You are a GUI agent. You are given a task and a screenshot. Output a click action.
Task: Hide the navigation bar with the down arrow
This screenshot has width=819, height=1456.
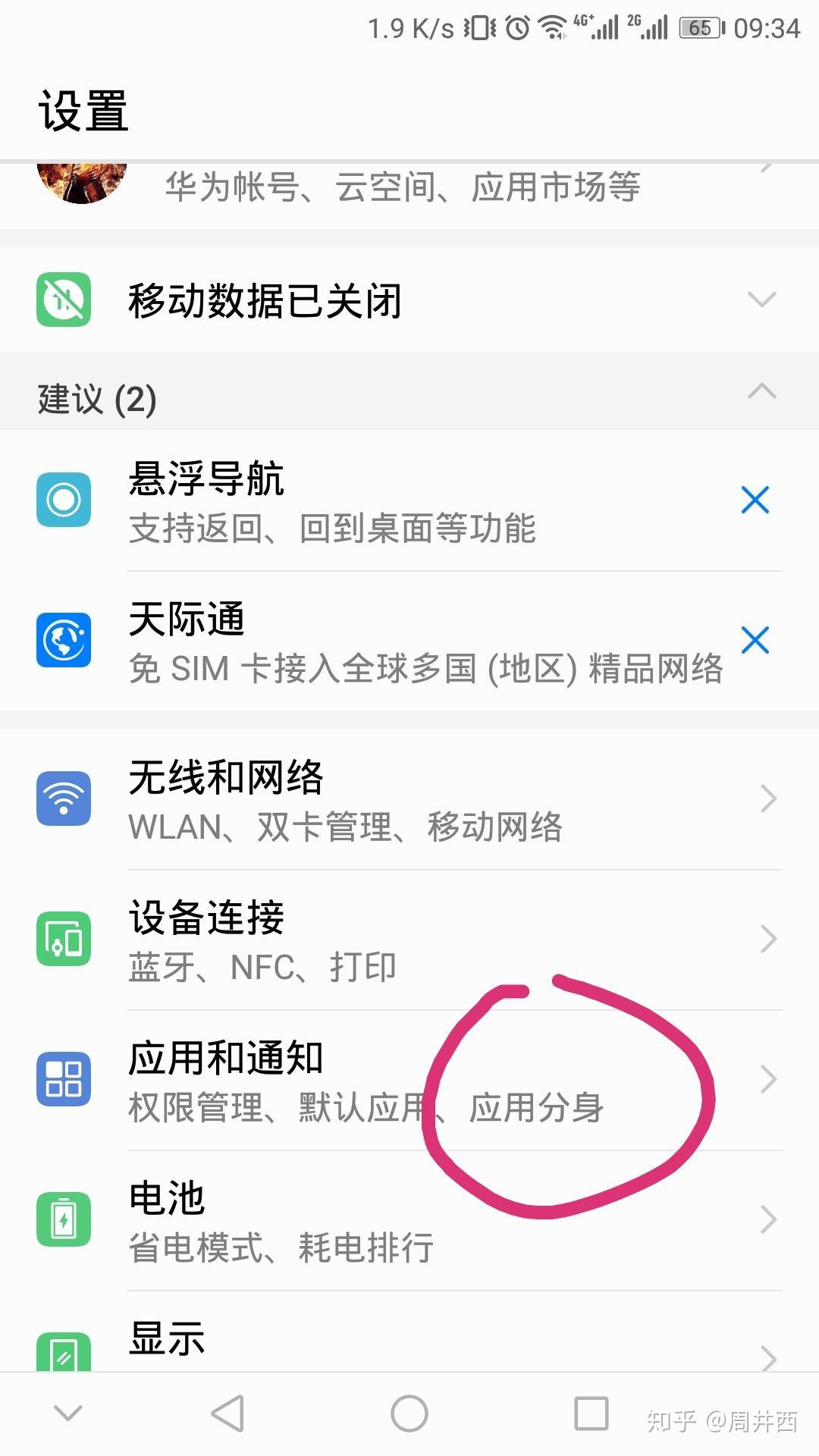click(x=68, y=1413)
